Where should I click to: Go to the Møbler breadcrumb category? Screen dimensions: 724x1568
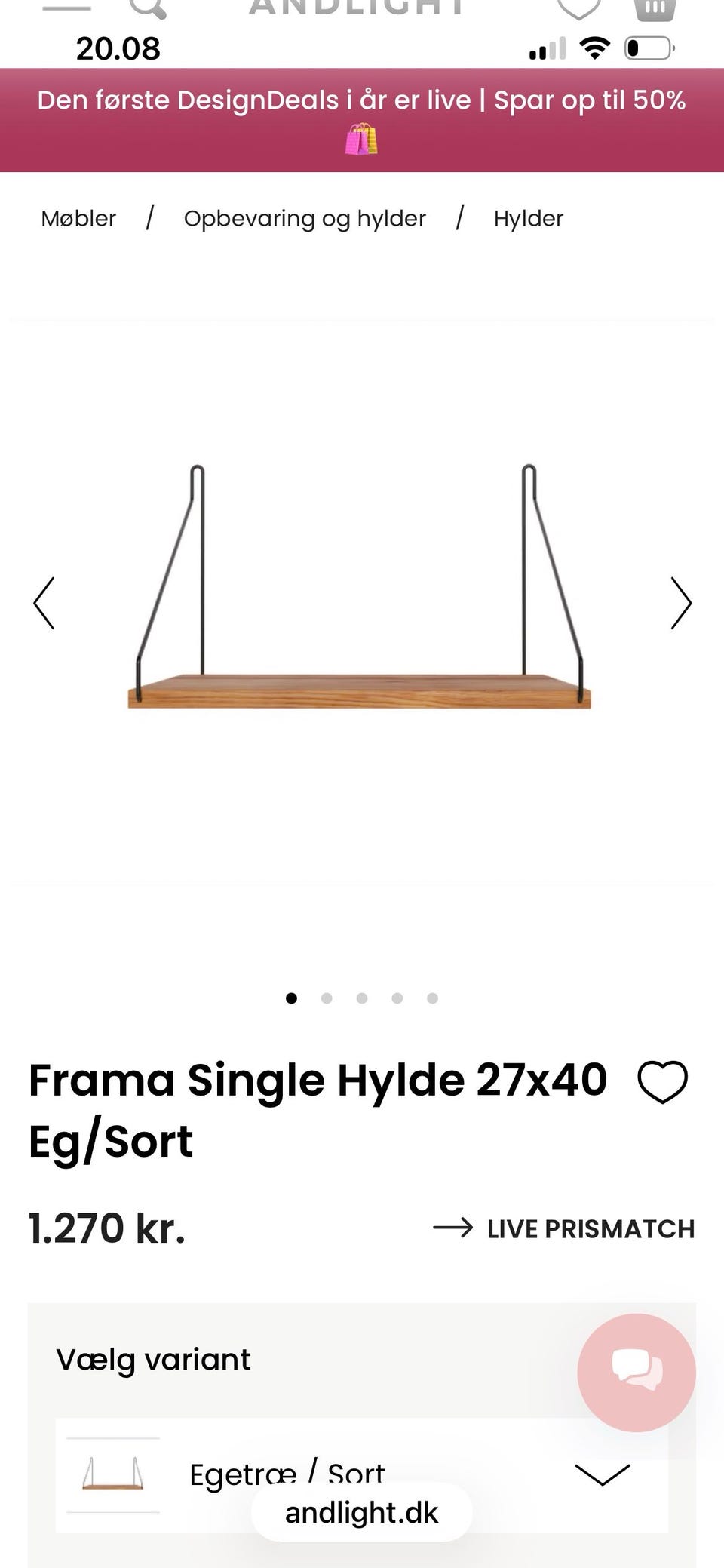tap(78, 219)
